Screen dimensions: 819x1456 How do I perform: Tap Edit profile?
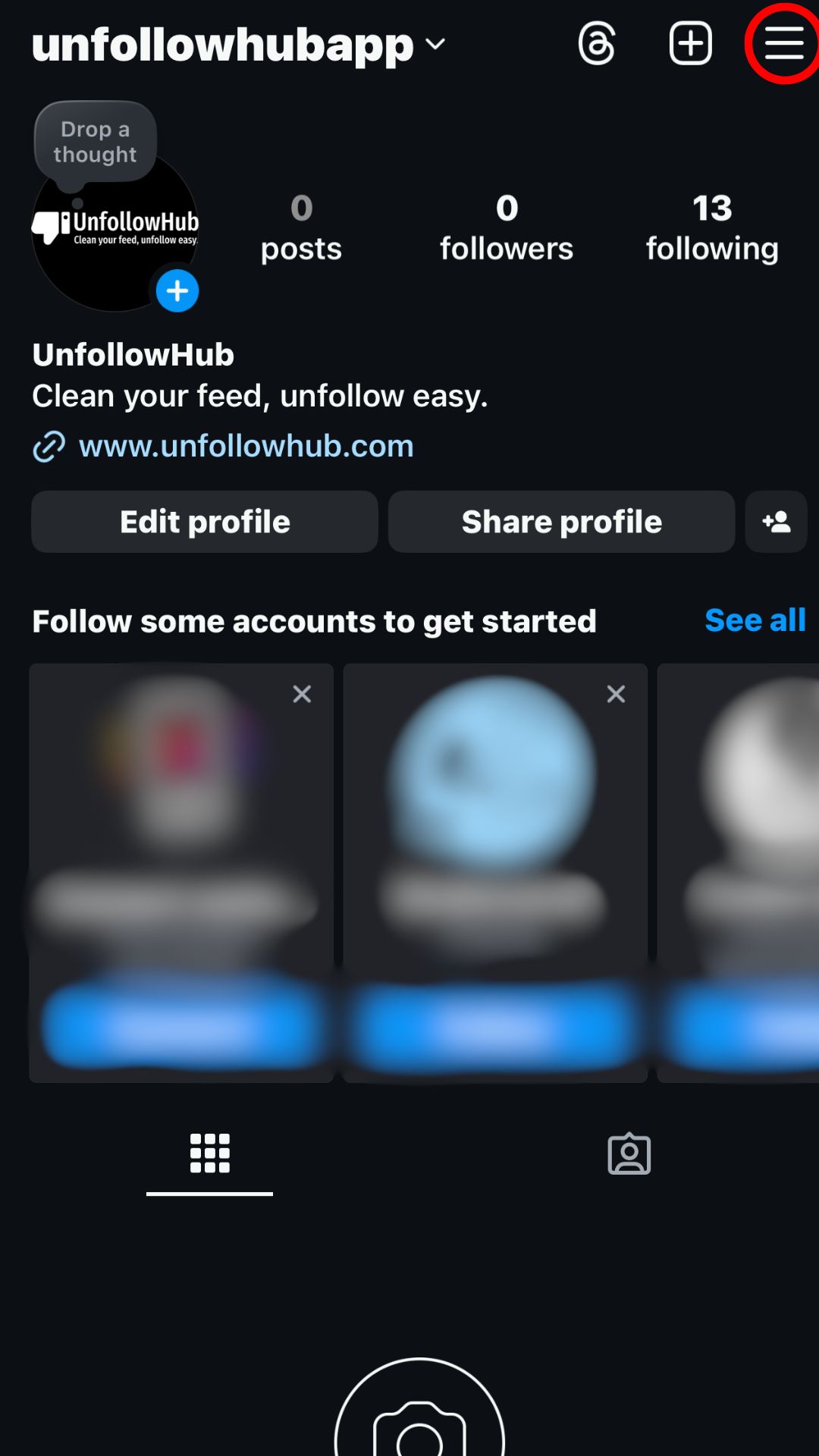[205, 522]
